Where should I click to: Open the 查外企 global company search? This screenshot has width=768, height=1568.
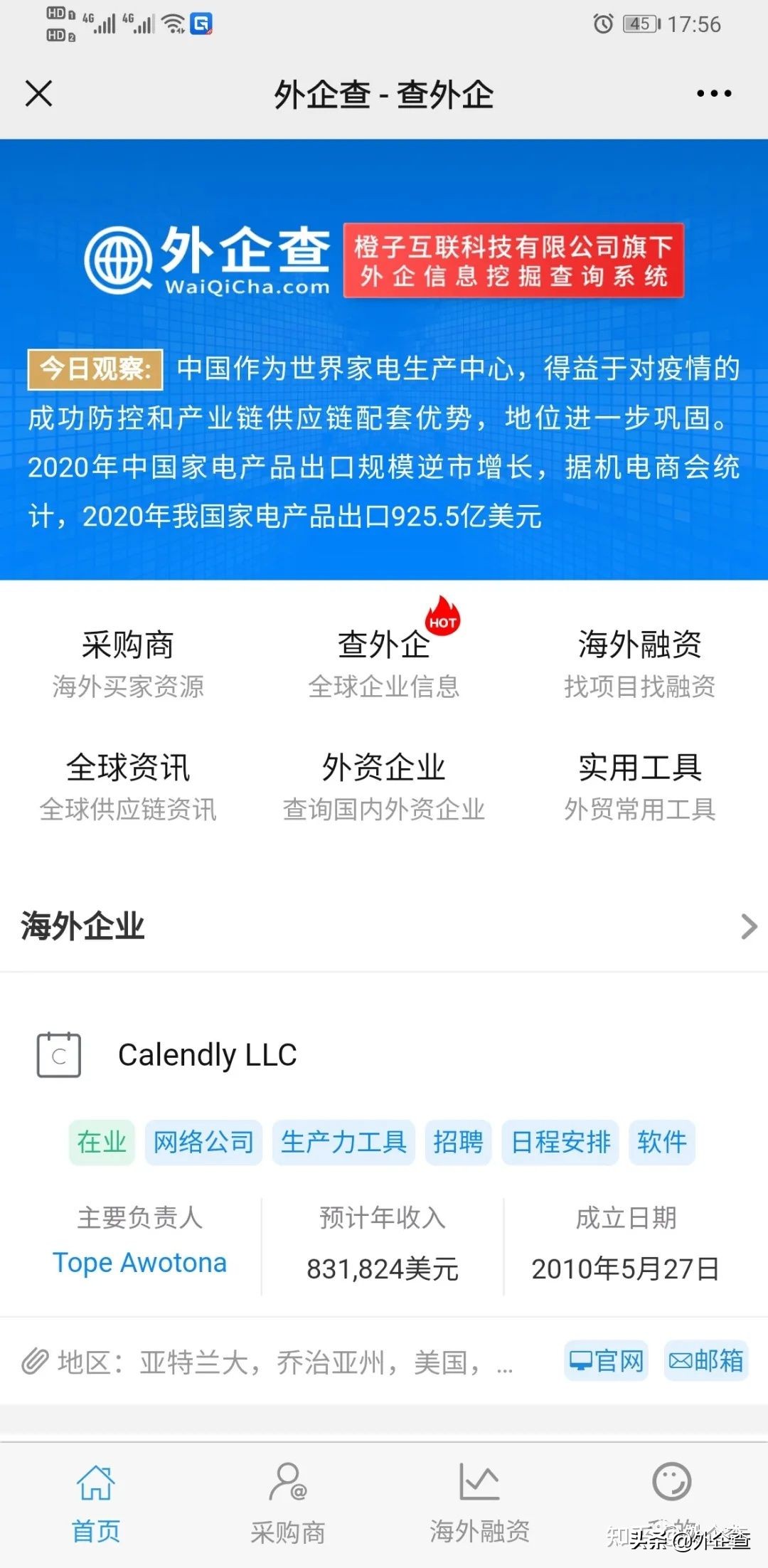[x=384, y=646]
